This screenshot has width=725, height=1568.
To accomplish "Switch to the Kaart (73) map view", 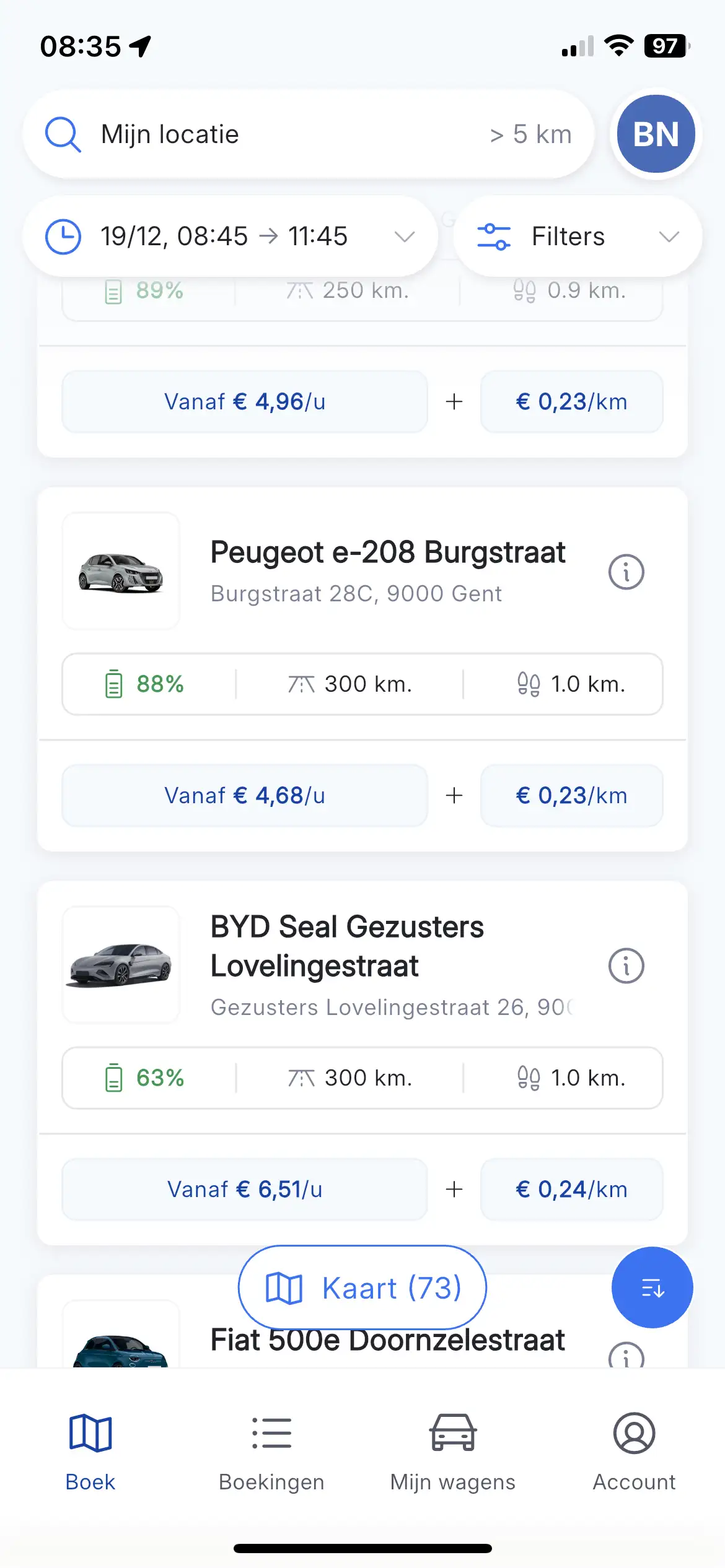I will tap(362, 1287).
